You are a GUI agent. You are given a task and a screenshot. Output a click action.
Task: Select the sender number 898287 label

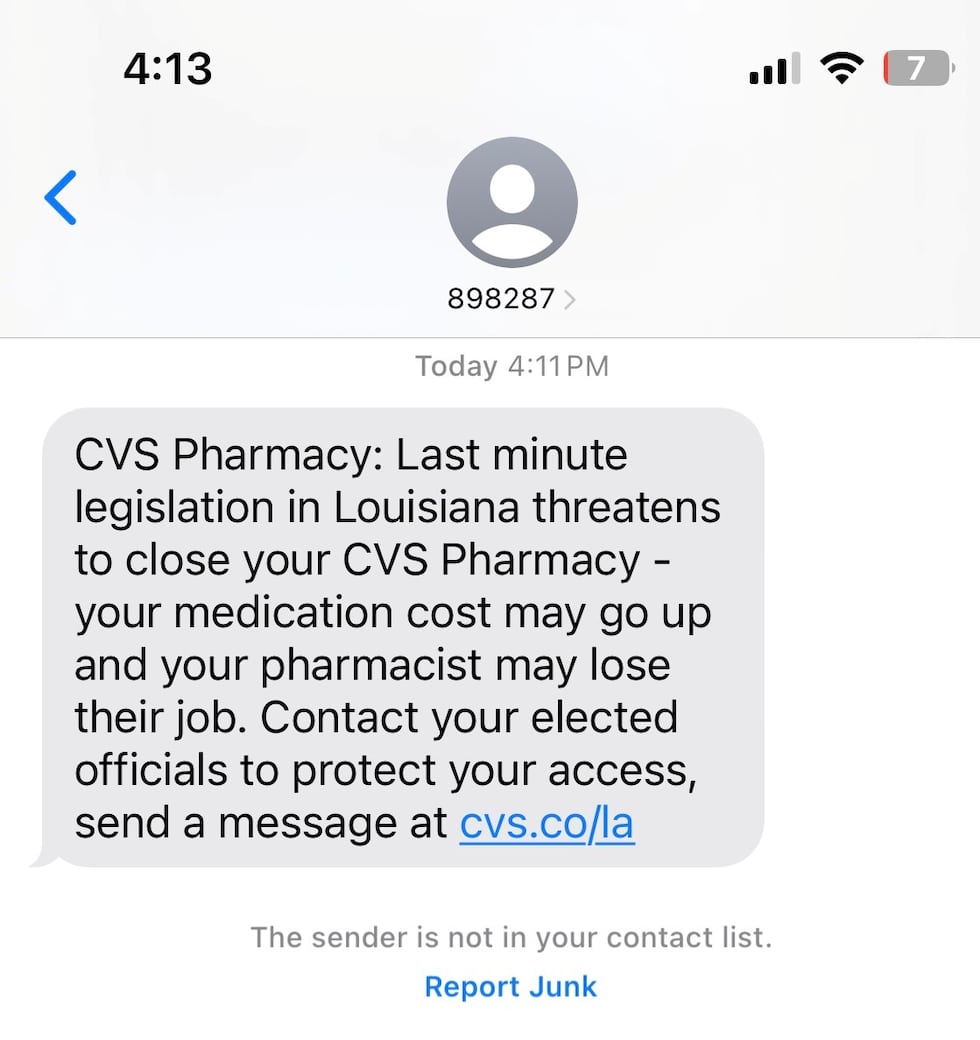pos(500,297)
